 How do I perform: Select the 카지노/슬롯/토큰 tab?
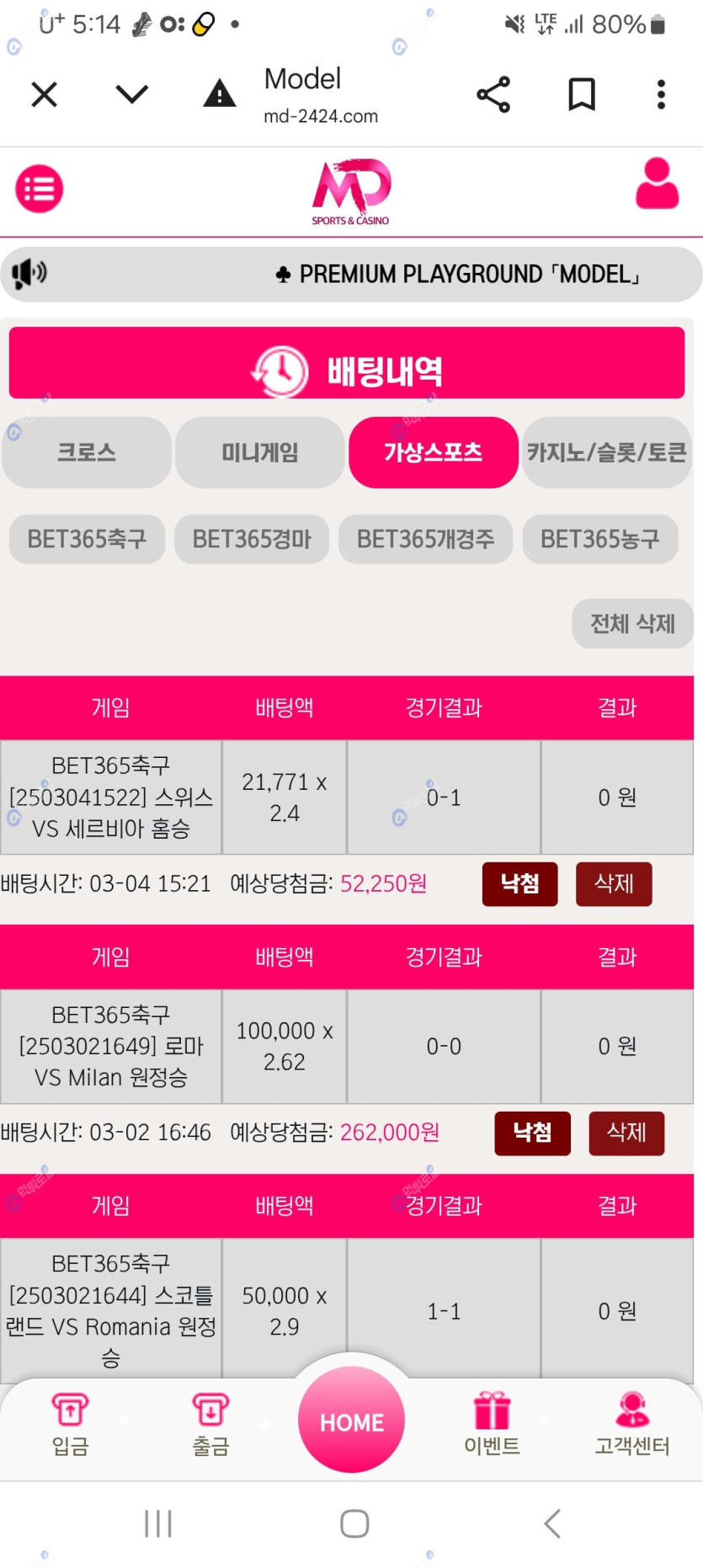[607, 452]
